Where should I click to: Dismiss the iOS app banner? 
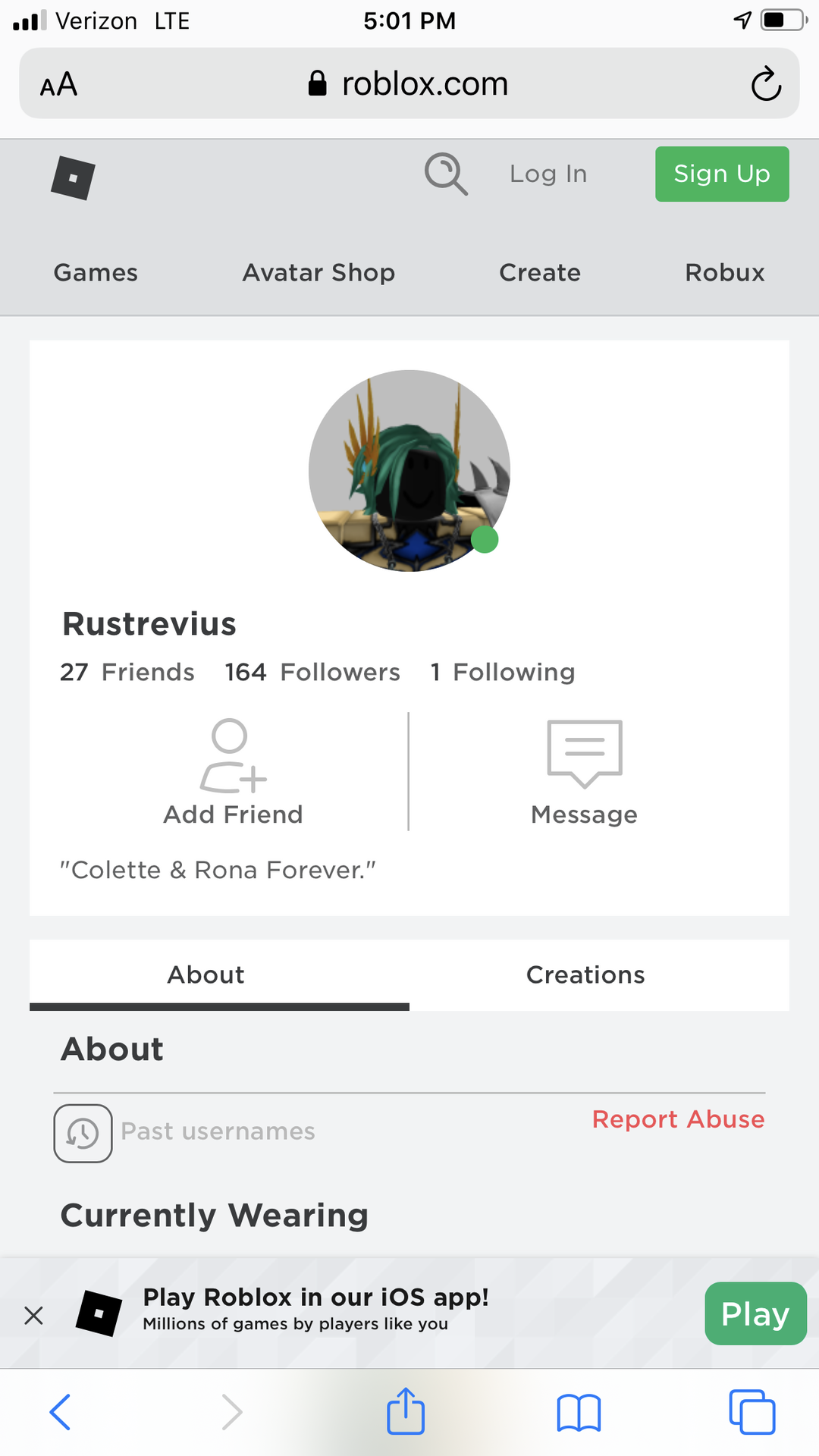33,1315
